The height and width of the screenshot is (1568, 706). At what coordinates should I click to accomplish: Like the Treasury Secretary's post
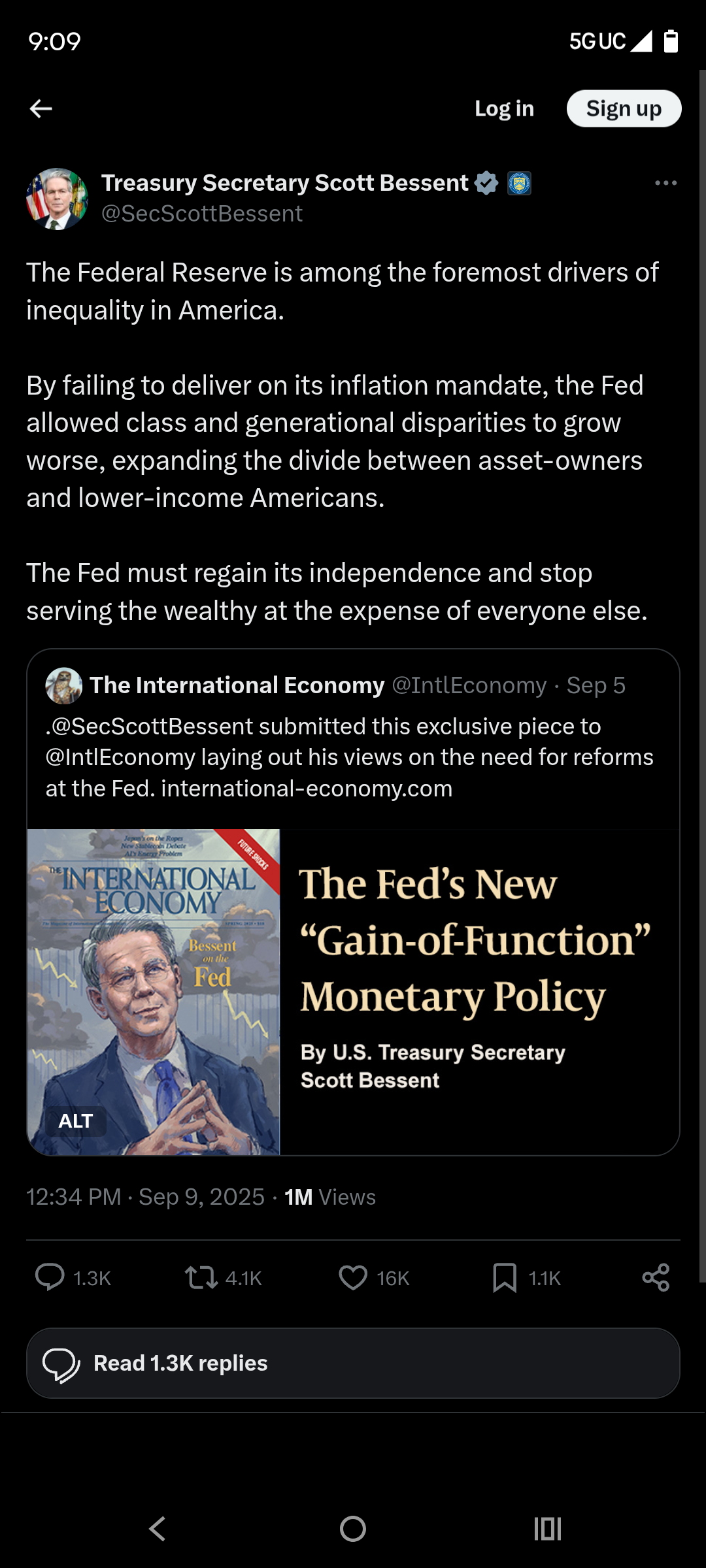point(353,1278)
